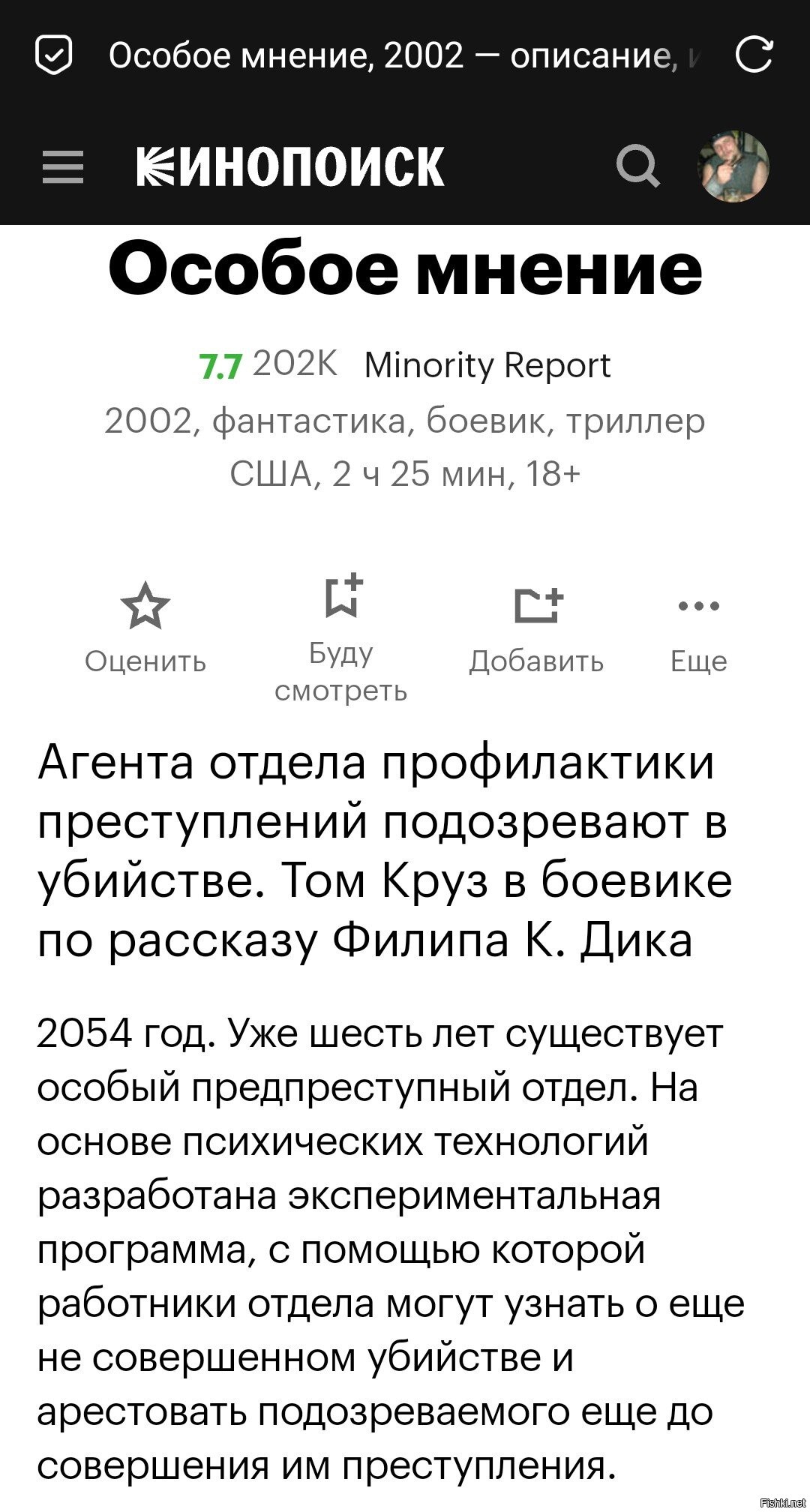This screenshot has width=810, height=1512.
Task: View site security shield info
Action: tap(54, 55)
